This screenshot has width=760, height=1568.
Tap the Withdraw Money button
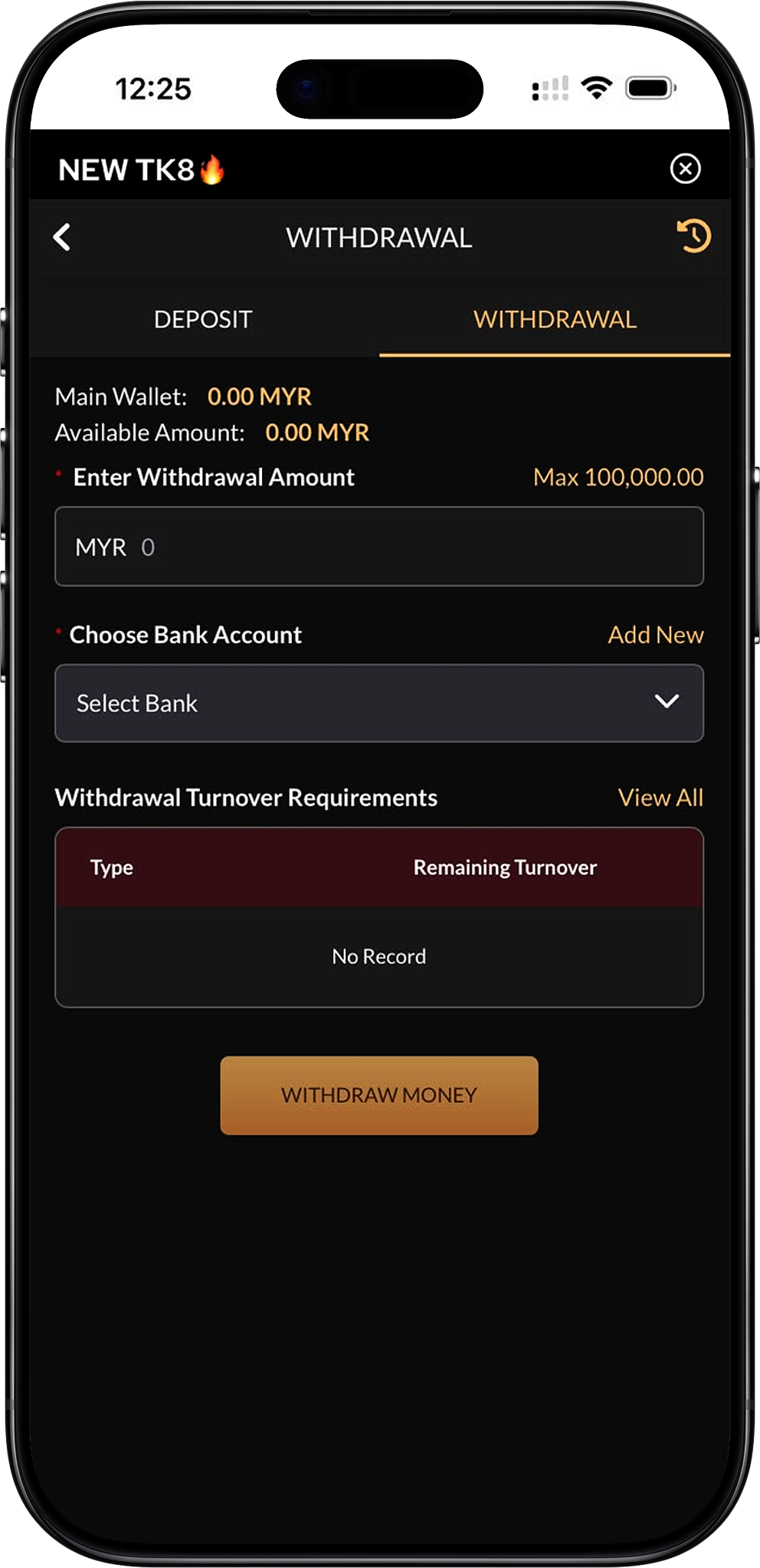pos(379,1095)
